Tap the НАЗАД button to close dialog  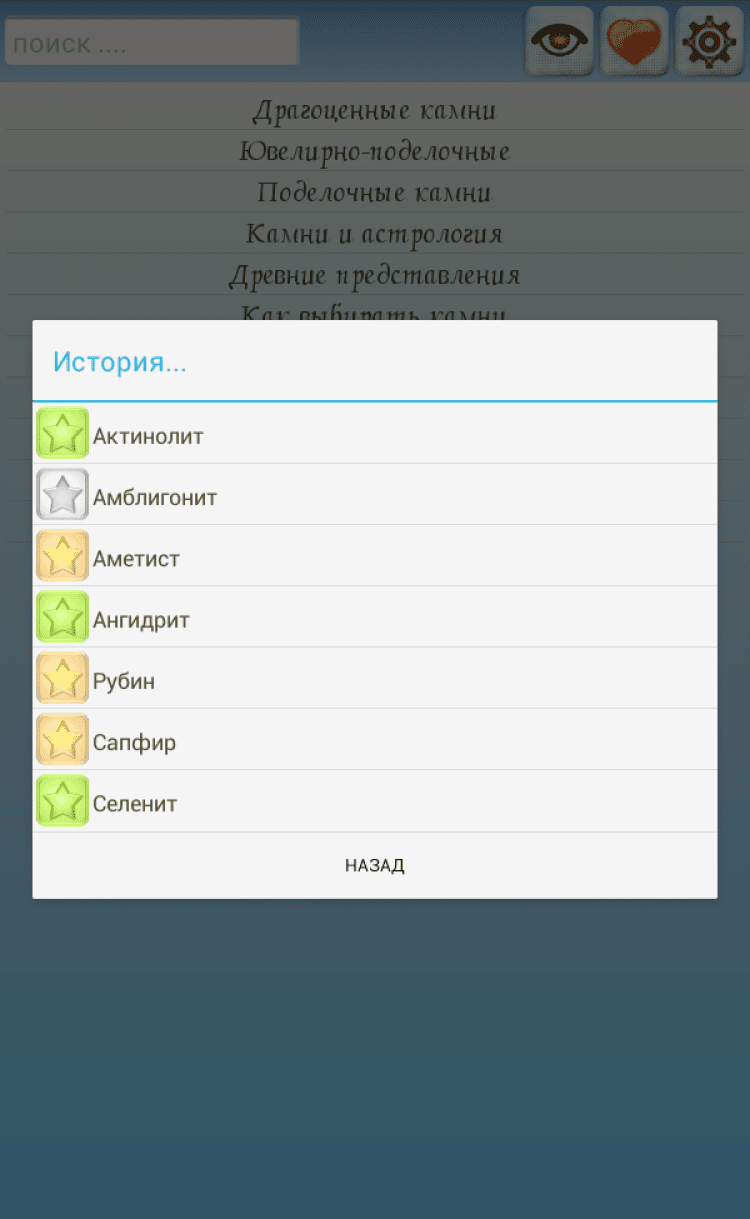(374, 865)
